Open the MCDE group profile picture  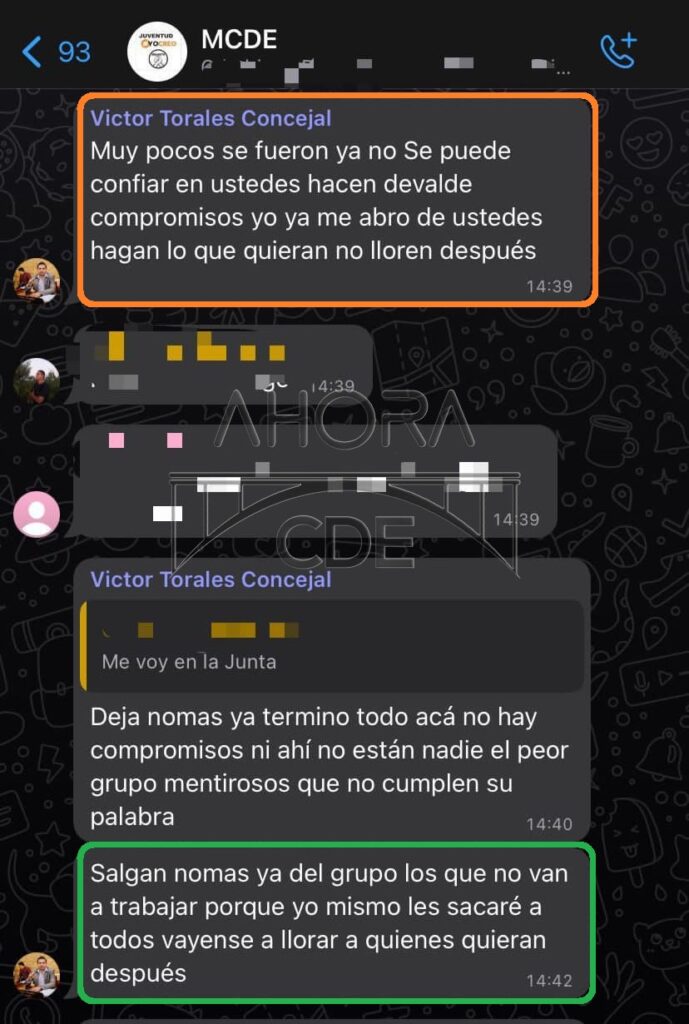157,52
